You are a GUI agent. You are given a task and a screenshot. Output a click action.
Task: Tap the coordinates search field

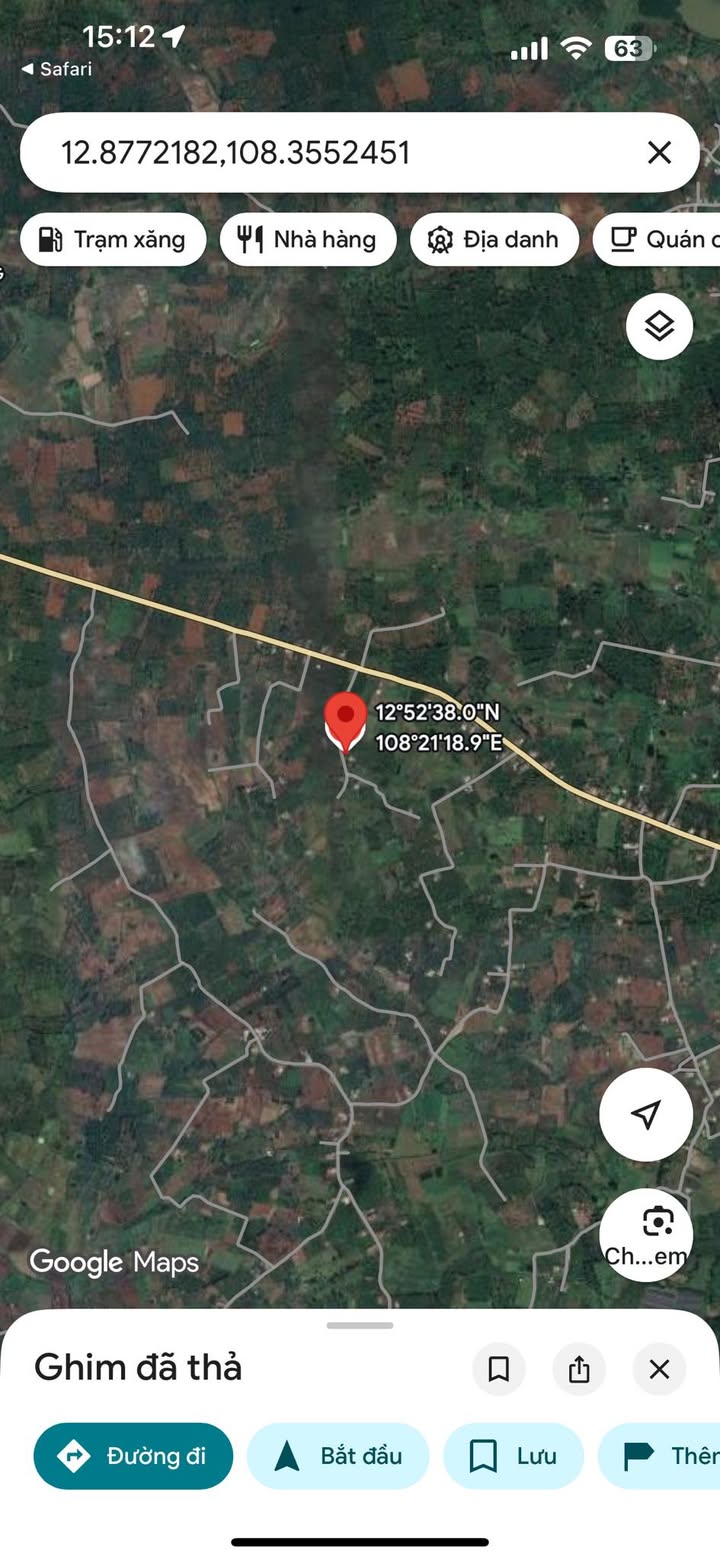[330, 153]
